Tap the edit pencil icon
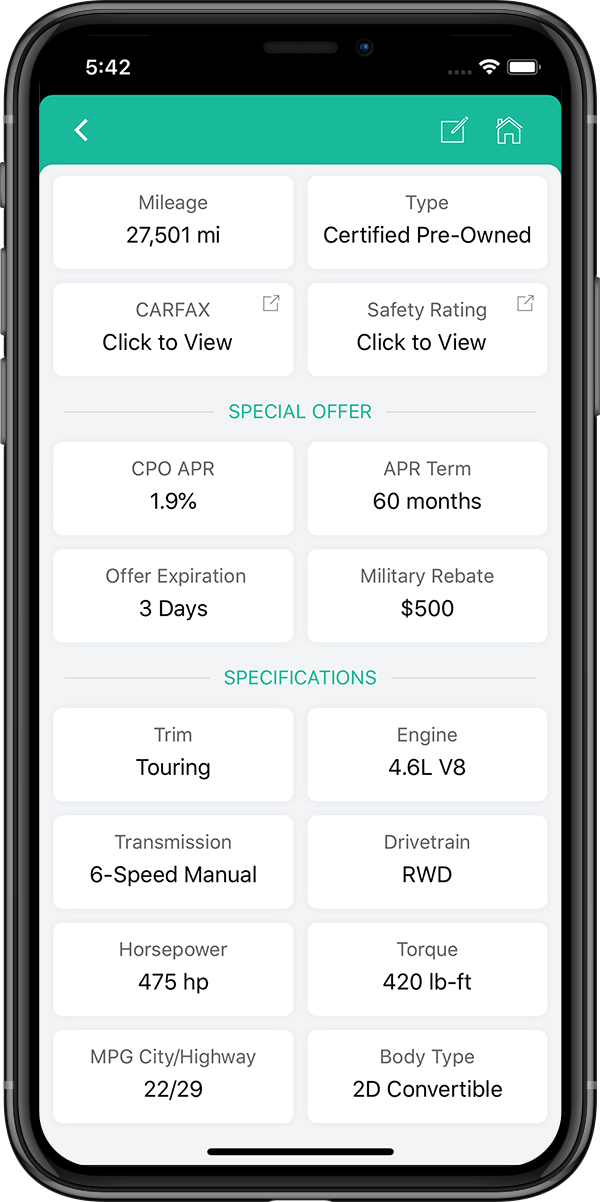600x1202 pixels. coord(454,130)
